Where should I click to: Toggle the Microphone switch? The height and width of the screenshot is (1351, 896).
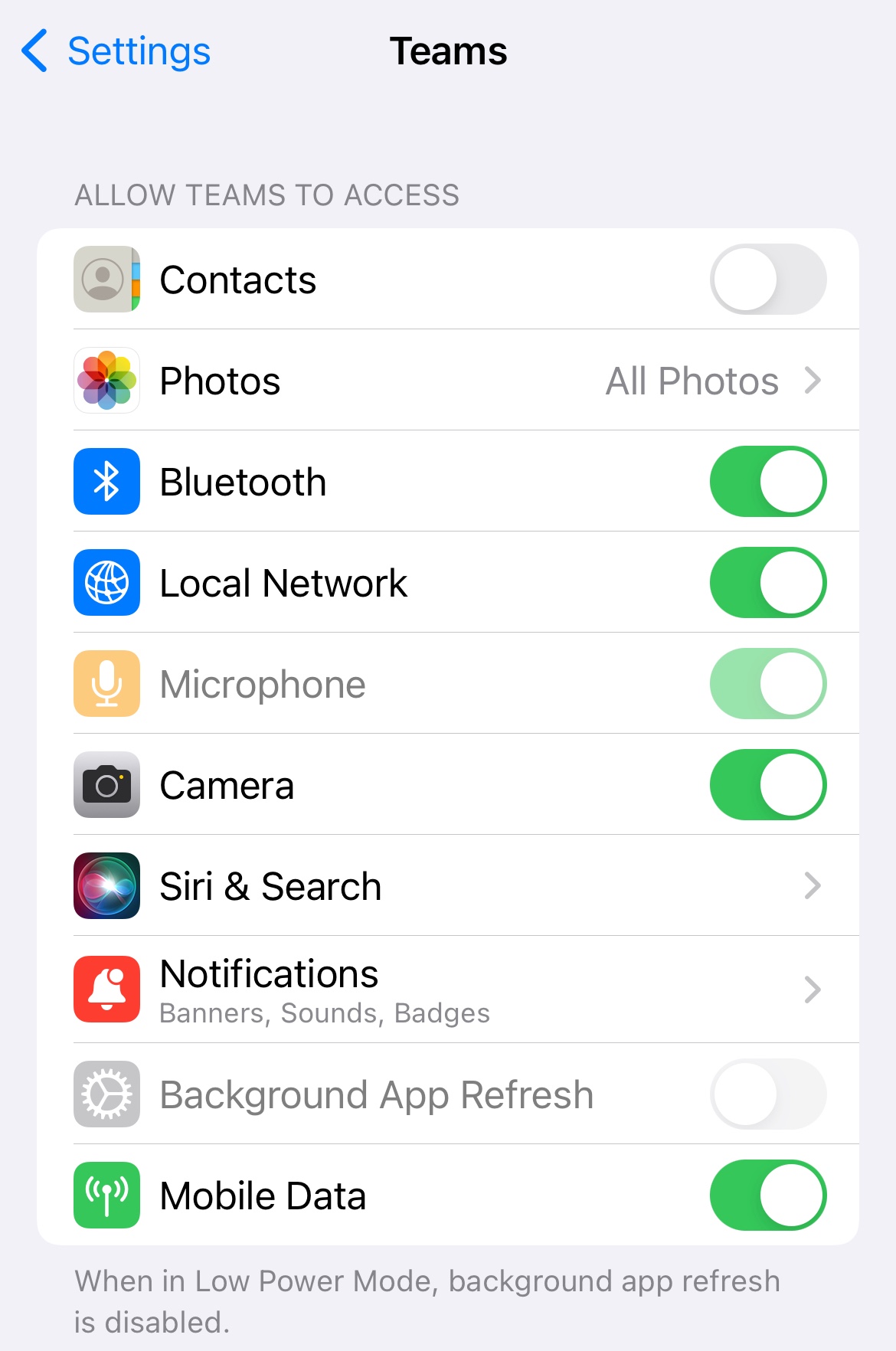click(x=767, y=684)
